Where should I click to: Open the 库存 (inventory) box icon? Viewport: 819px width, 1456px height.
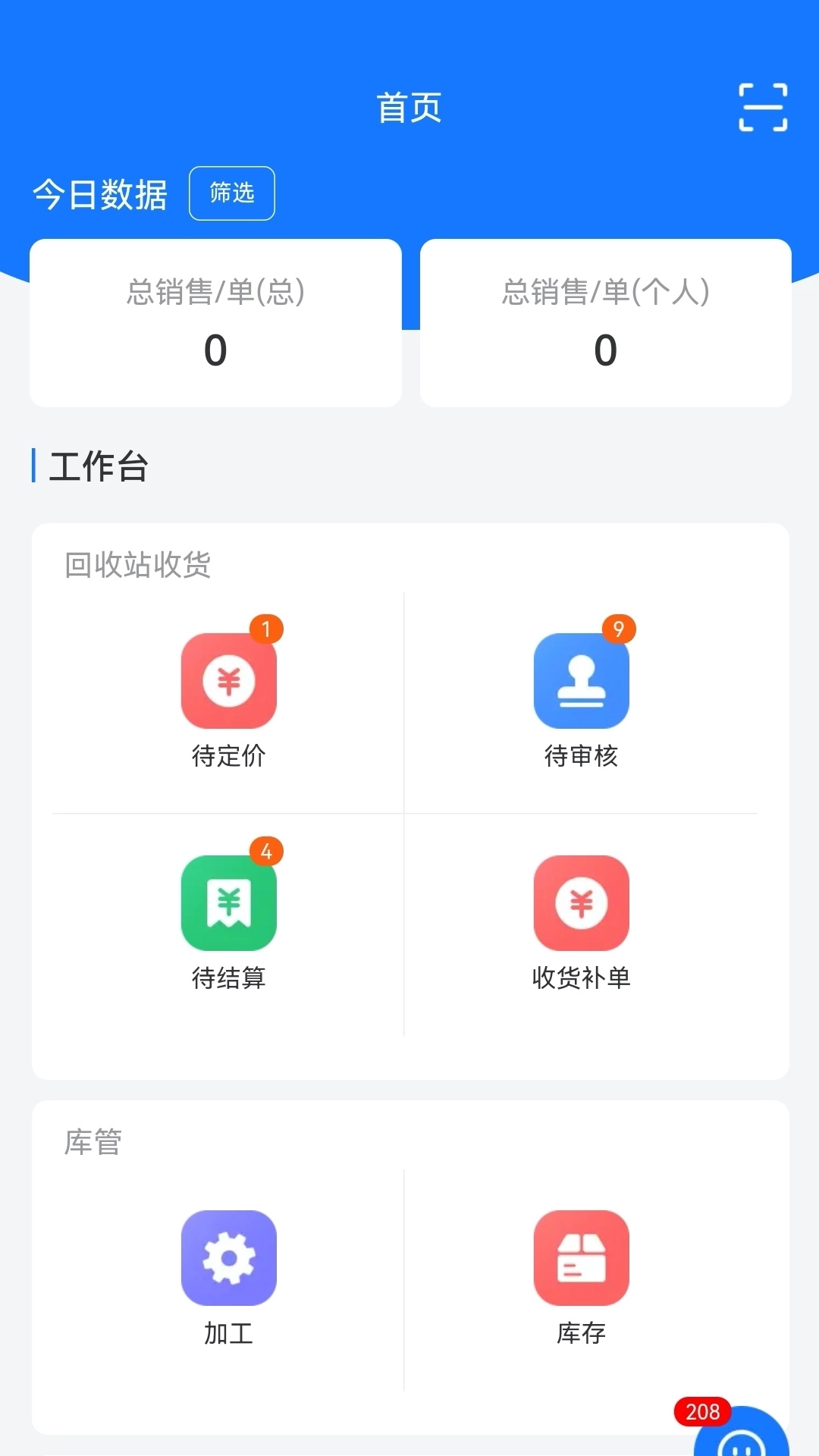pos(581,1257)
